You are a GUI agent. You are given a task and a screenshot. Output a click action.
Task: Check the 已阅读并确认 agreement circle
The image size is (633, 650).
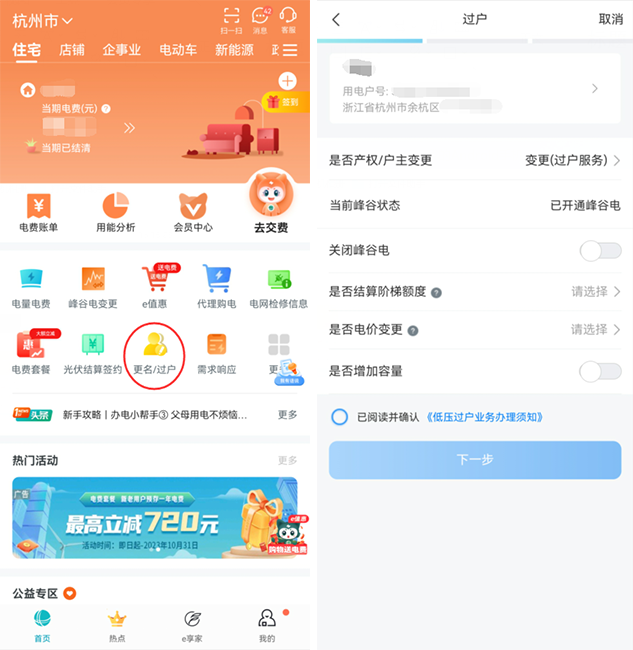[340, 417]
